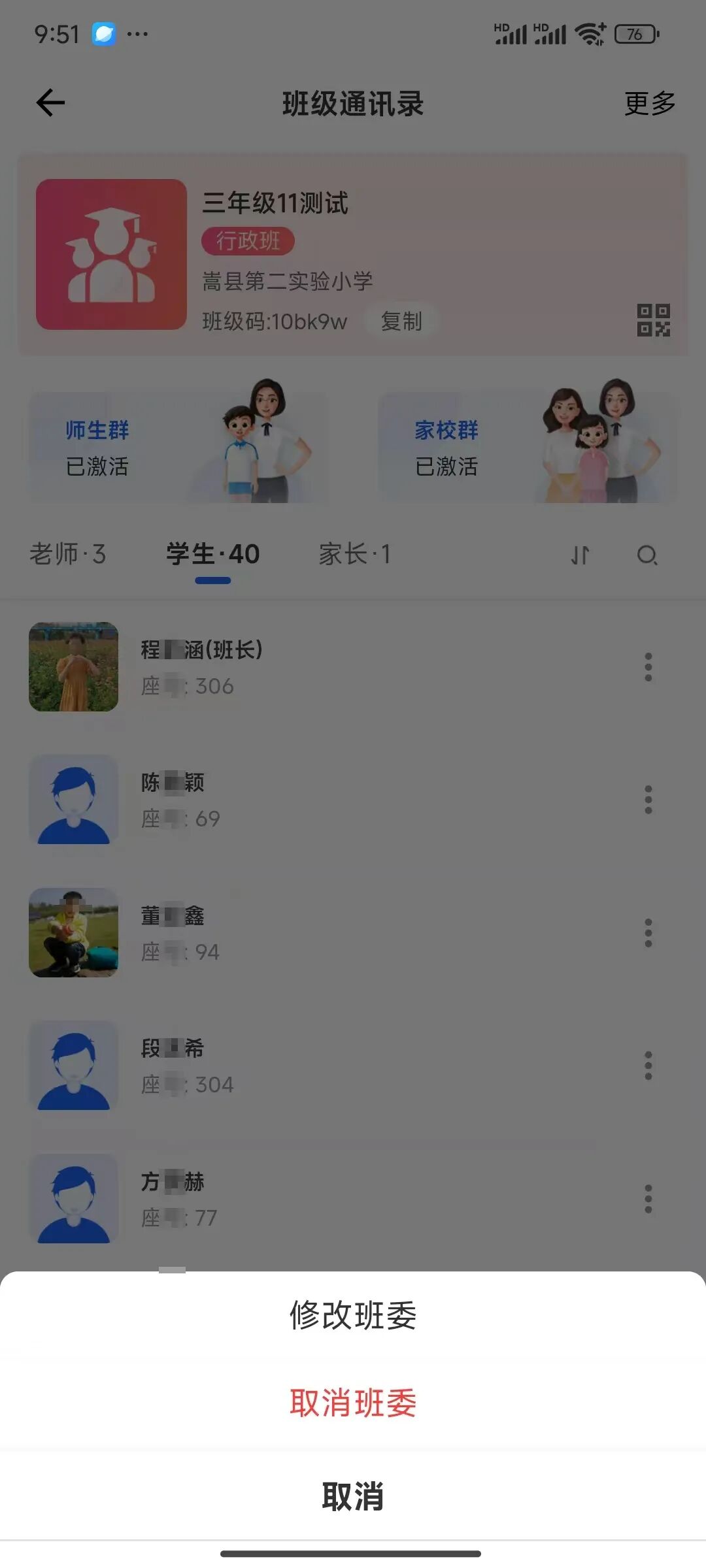Switch to the 家长 tab
The width and height of the screenshot is (706, 1568).
coord(354,553)
